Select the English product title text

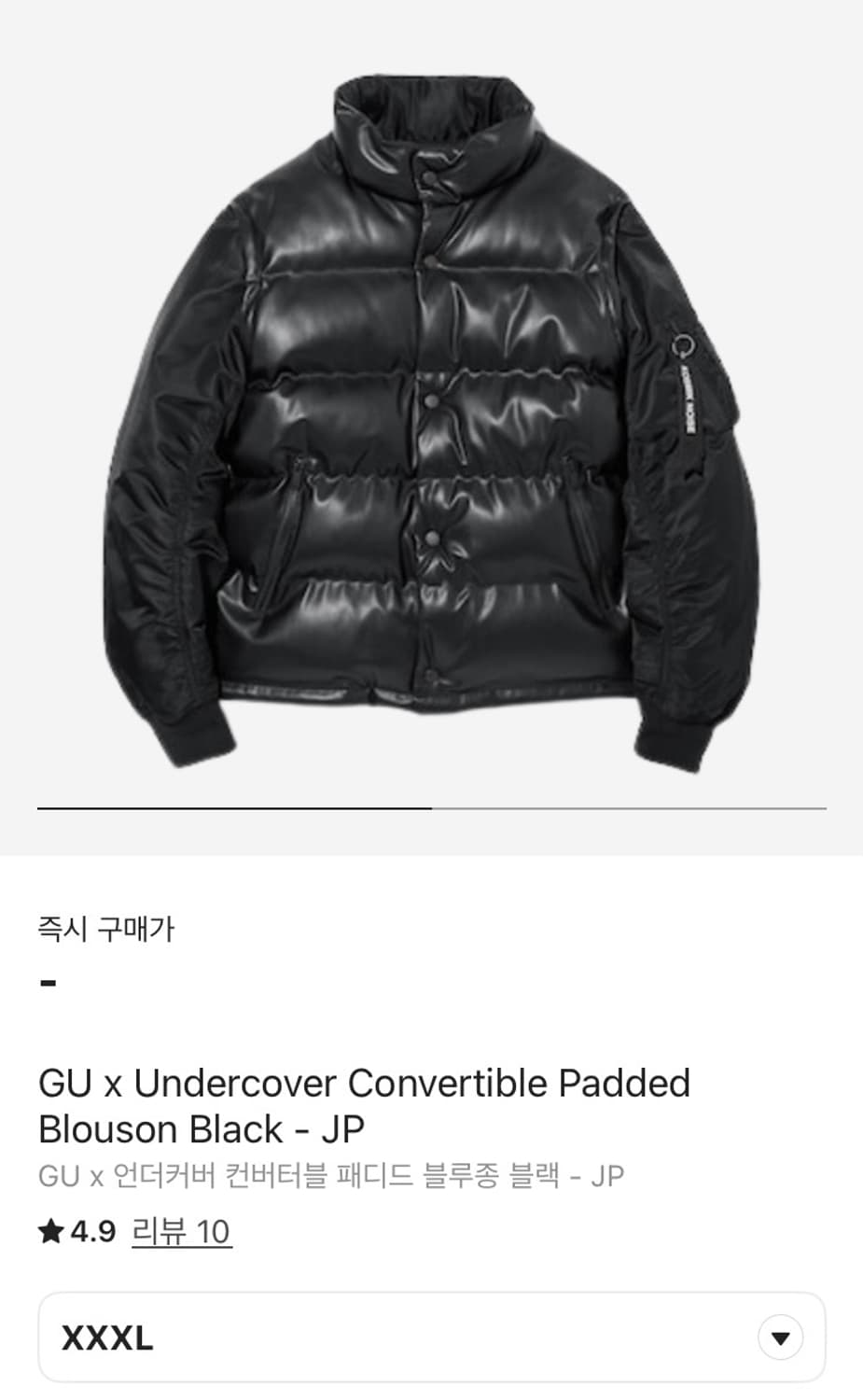click(x=364, y=1105)
